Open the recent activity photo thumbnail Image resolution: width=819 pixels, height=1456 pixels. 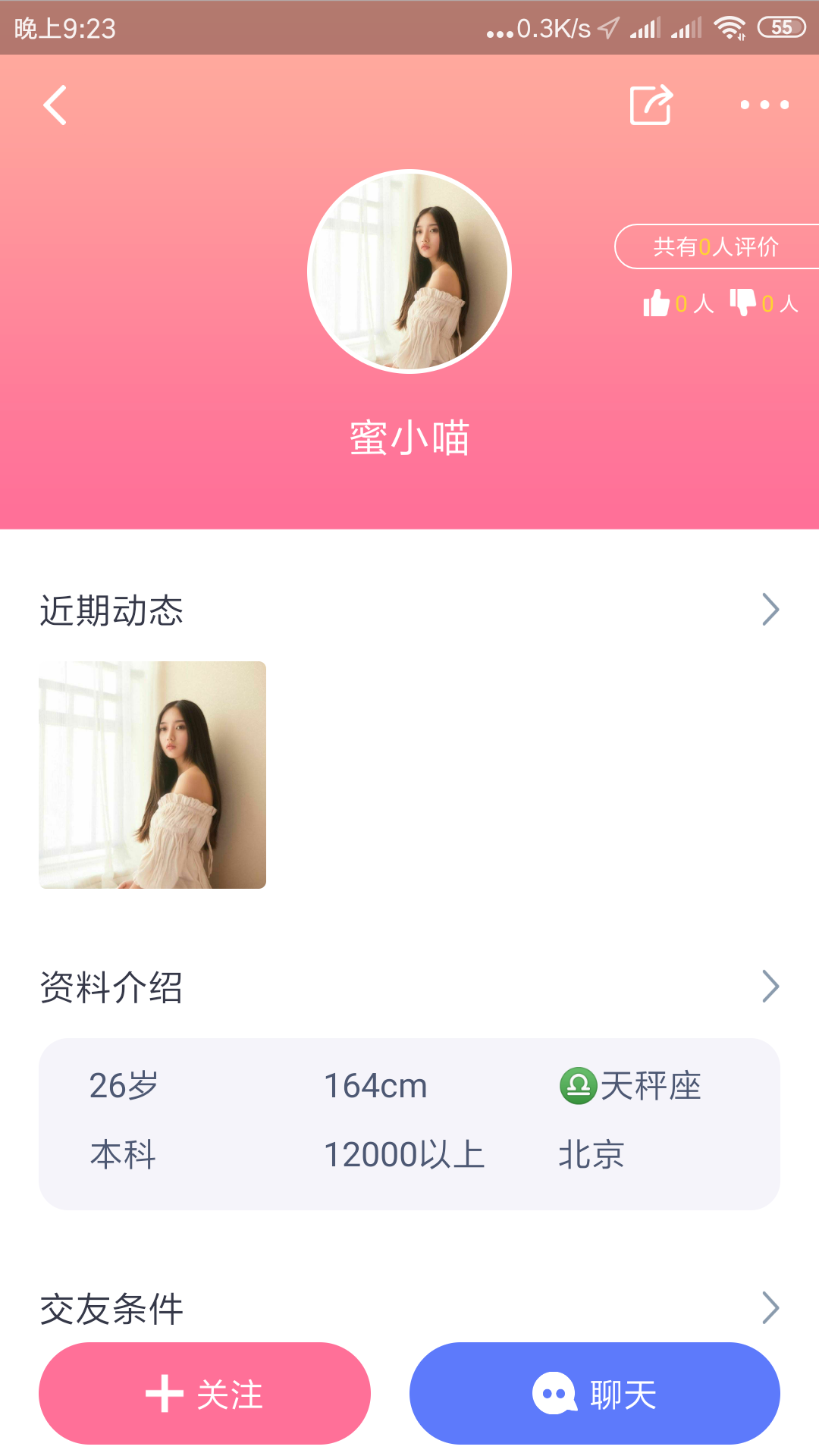152,774
